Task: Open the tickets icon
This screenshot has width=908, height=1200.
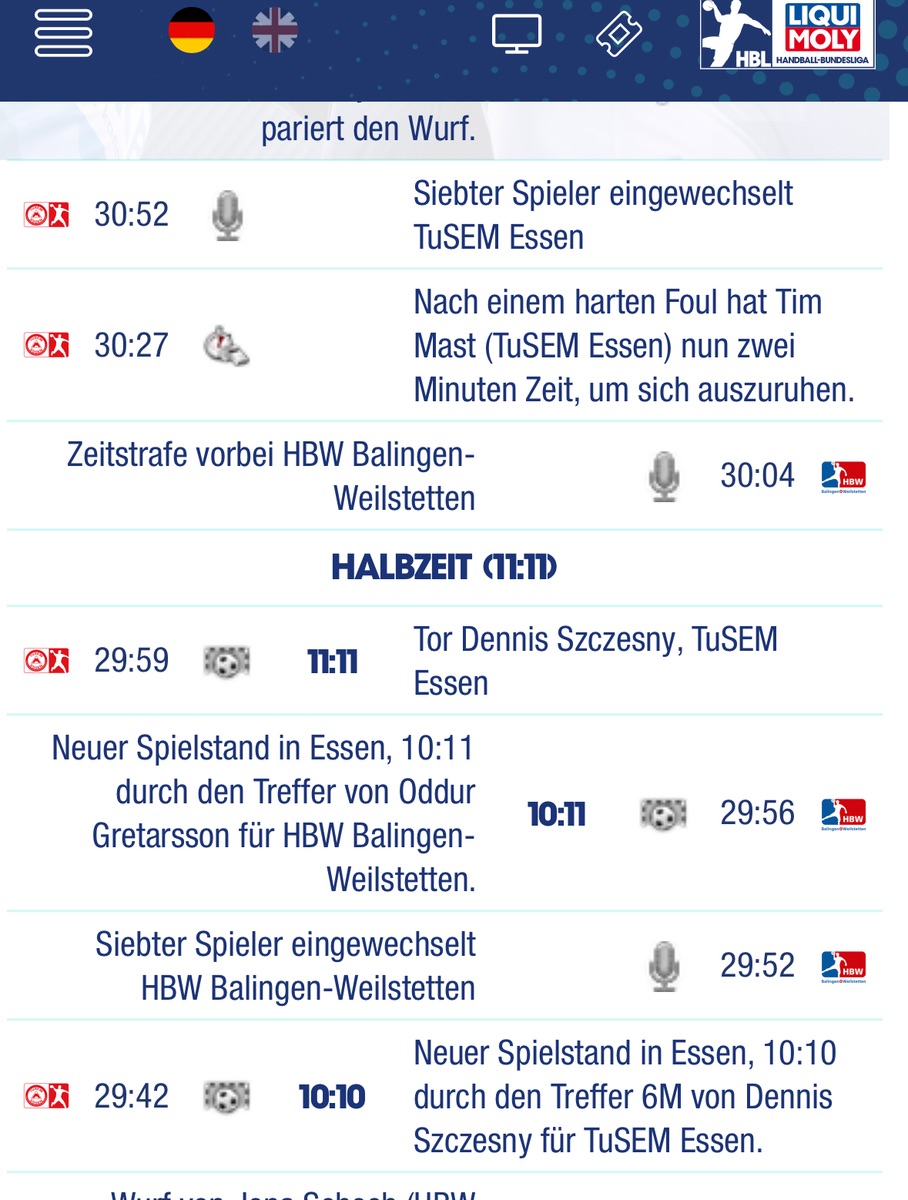Action: coord(619,33)
